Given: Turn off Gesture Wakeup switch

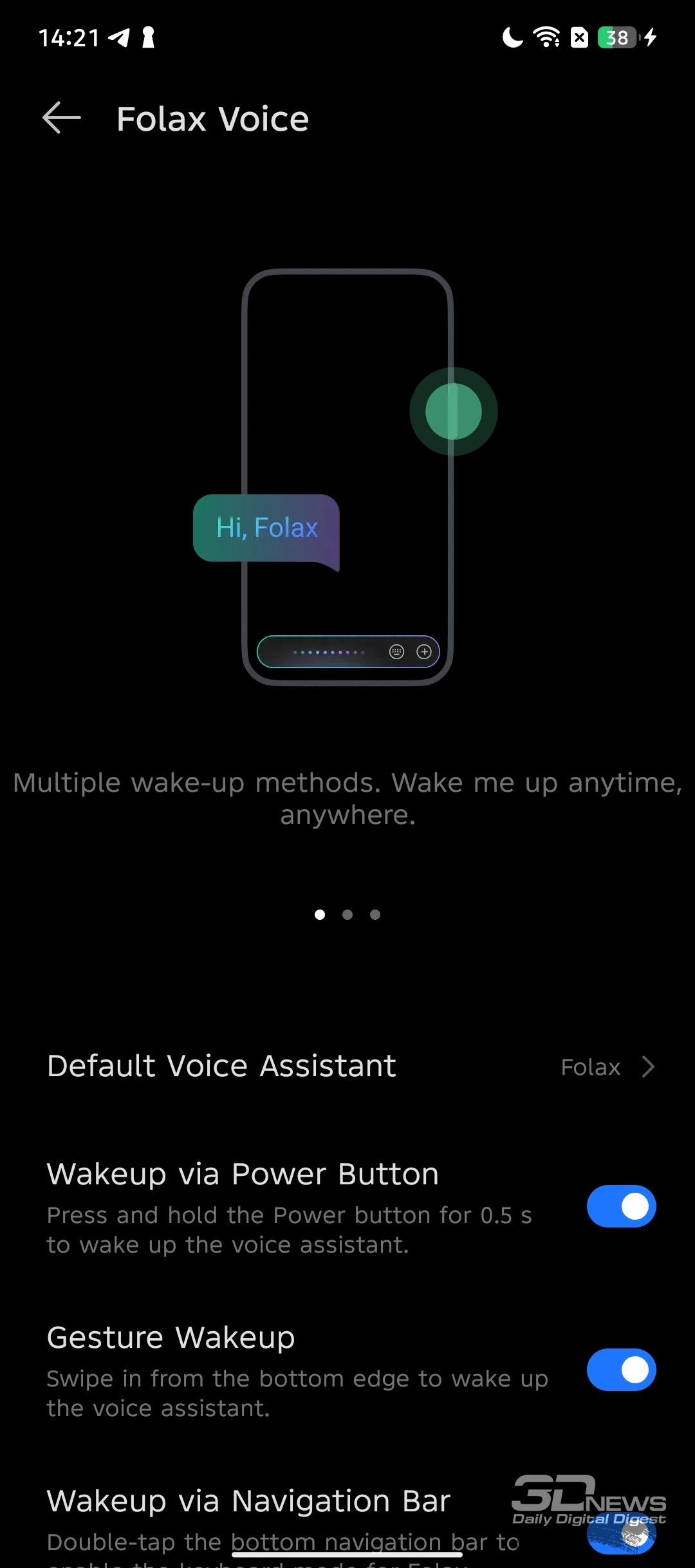Looking at the screenshot, I should tap(621, 1370).
